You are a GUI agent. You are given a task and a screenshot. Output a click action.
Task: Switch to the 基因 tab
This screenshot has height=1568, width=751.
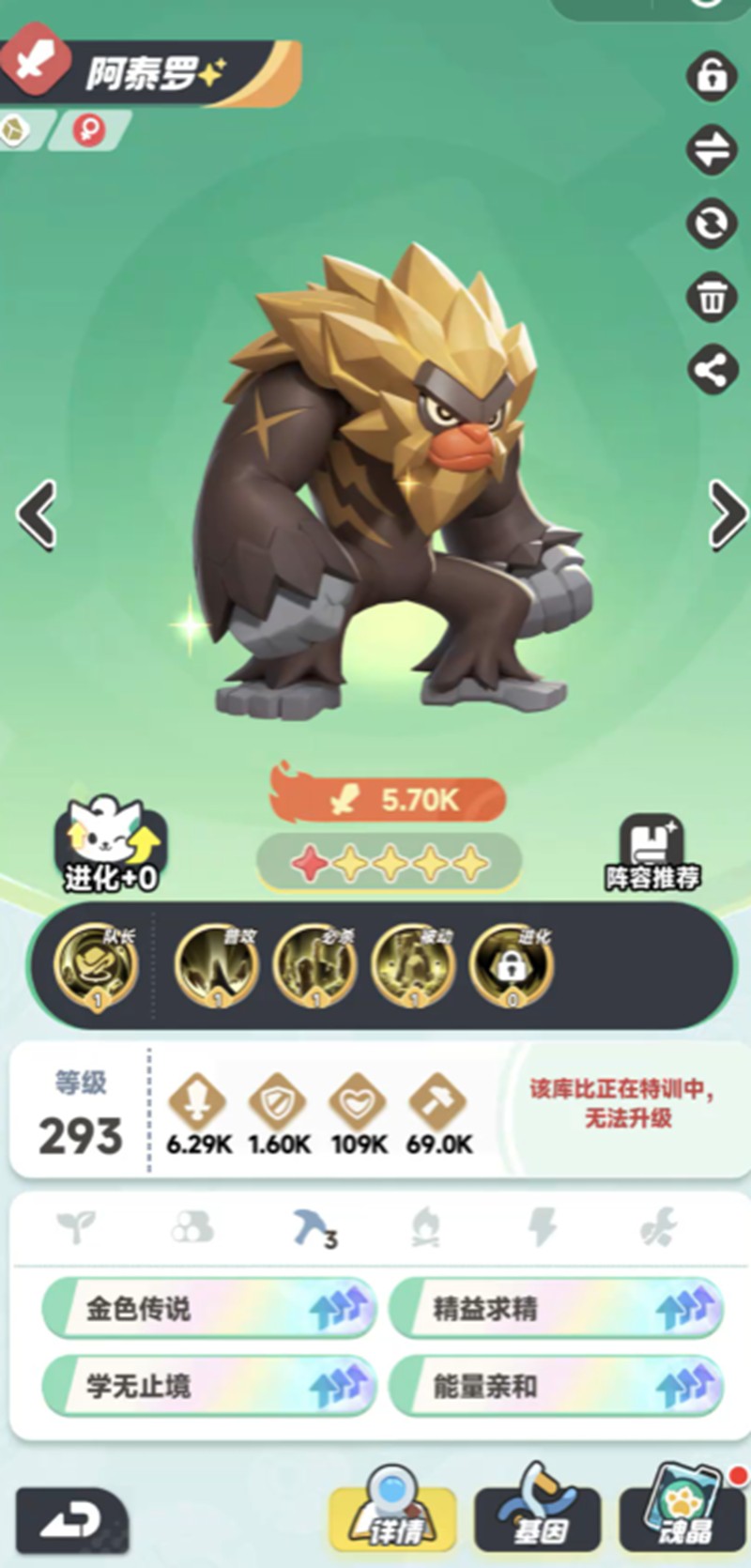click(x=539, y=1511)
